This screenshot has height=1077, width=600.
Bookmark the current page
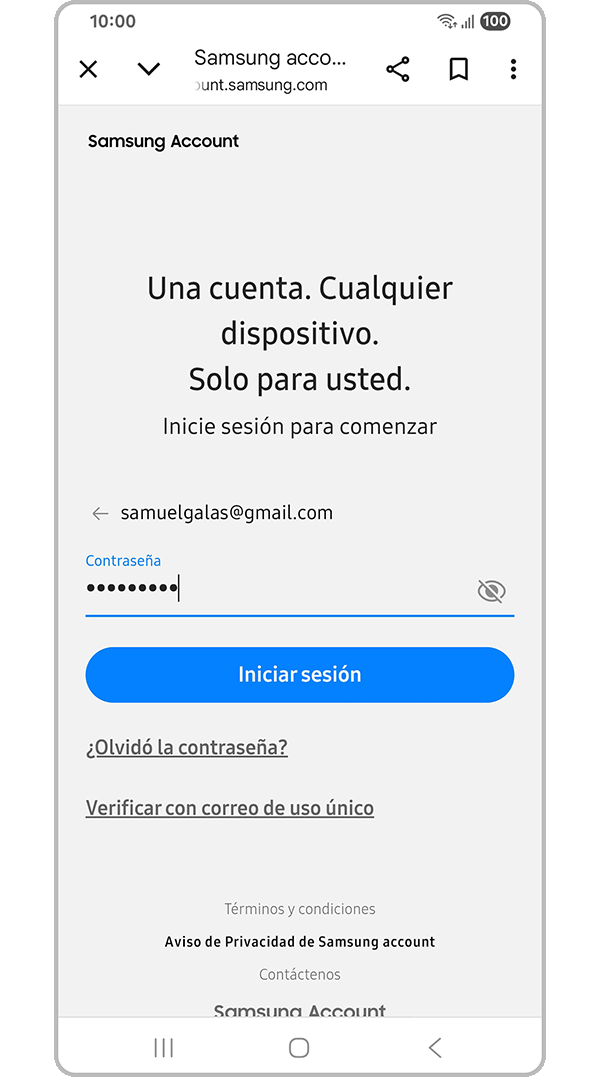[459, 69]
